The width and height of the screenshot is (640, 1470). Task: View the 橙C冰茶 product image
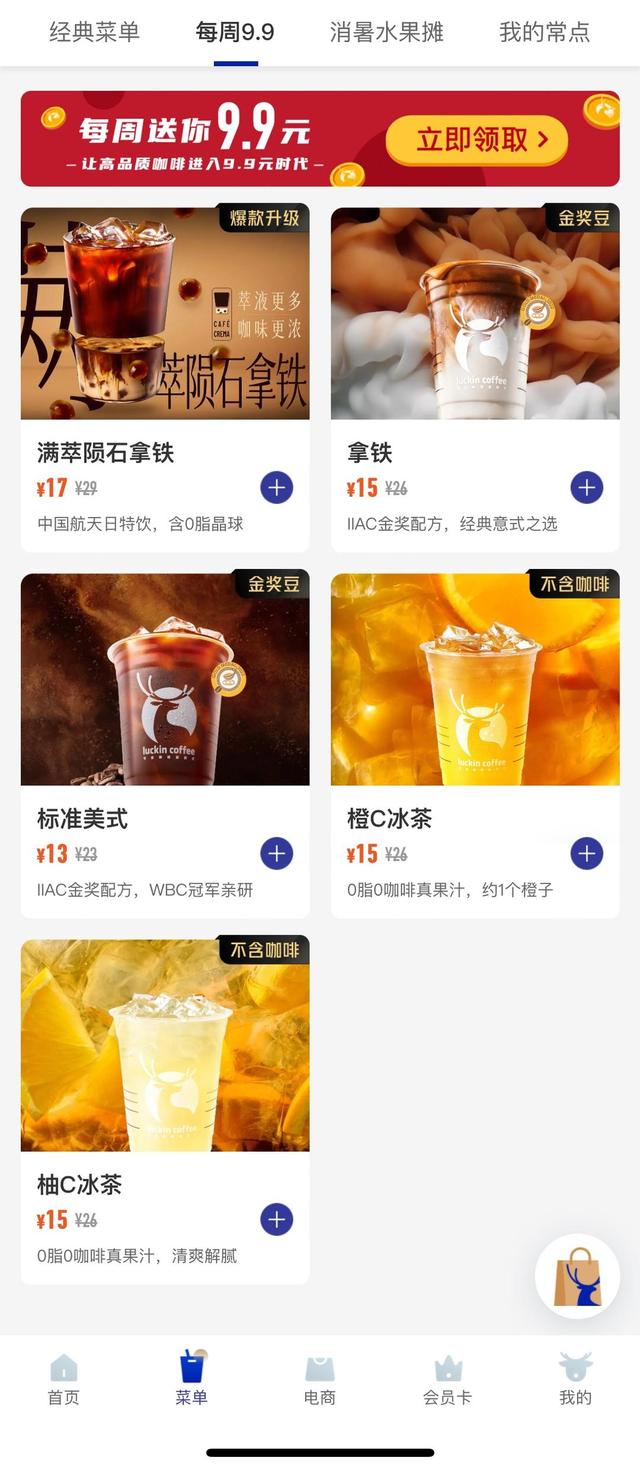(475, 679)
